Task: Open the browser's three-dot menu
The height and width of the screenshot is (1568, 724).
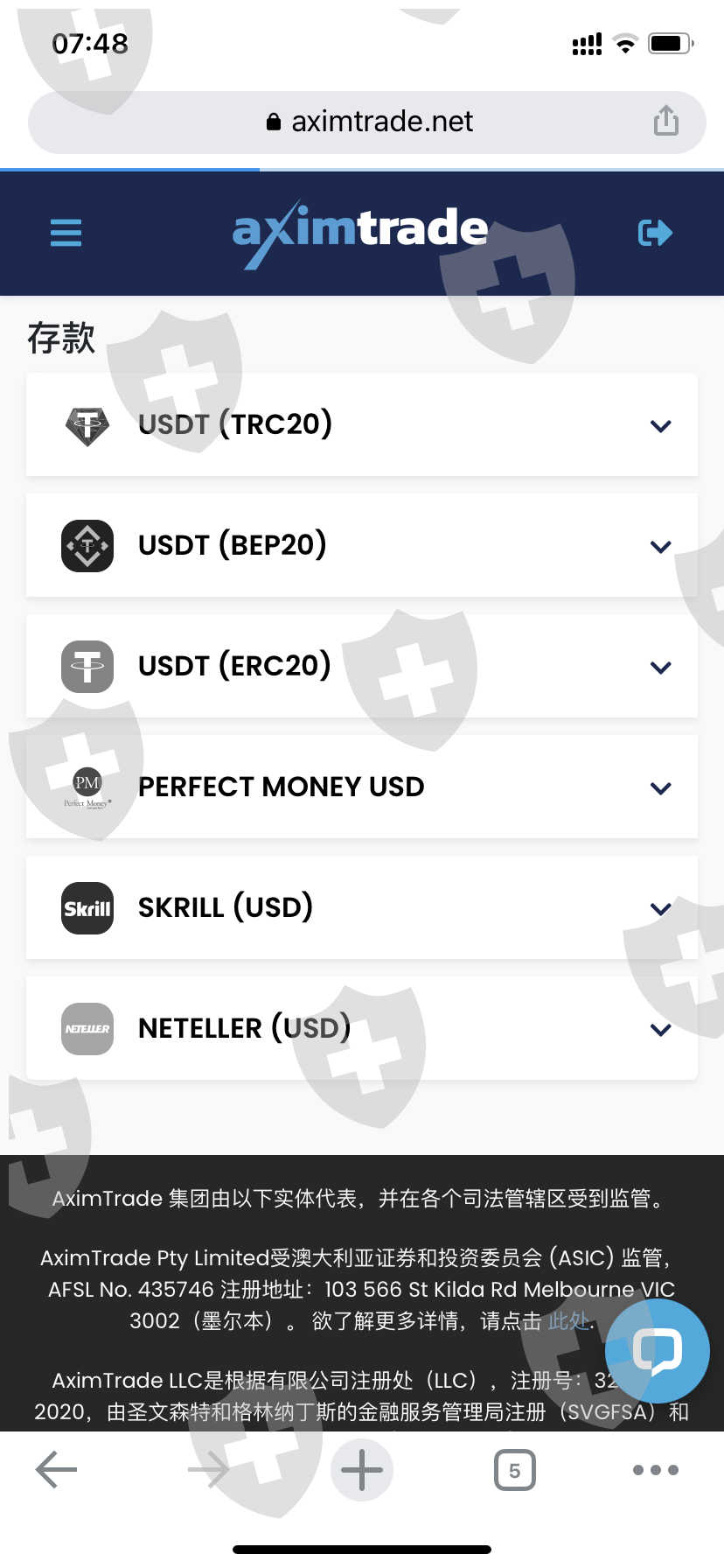Action: (656, 1470)
